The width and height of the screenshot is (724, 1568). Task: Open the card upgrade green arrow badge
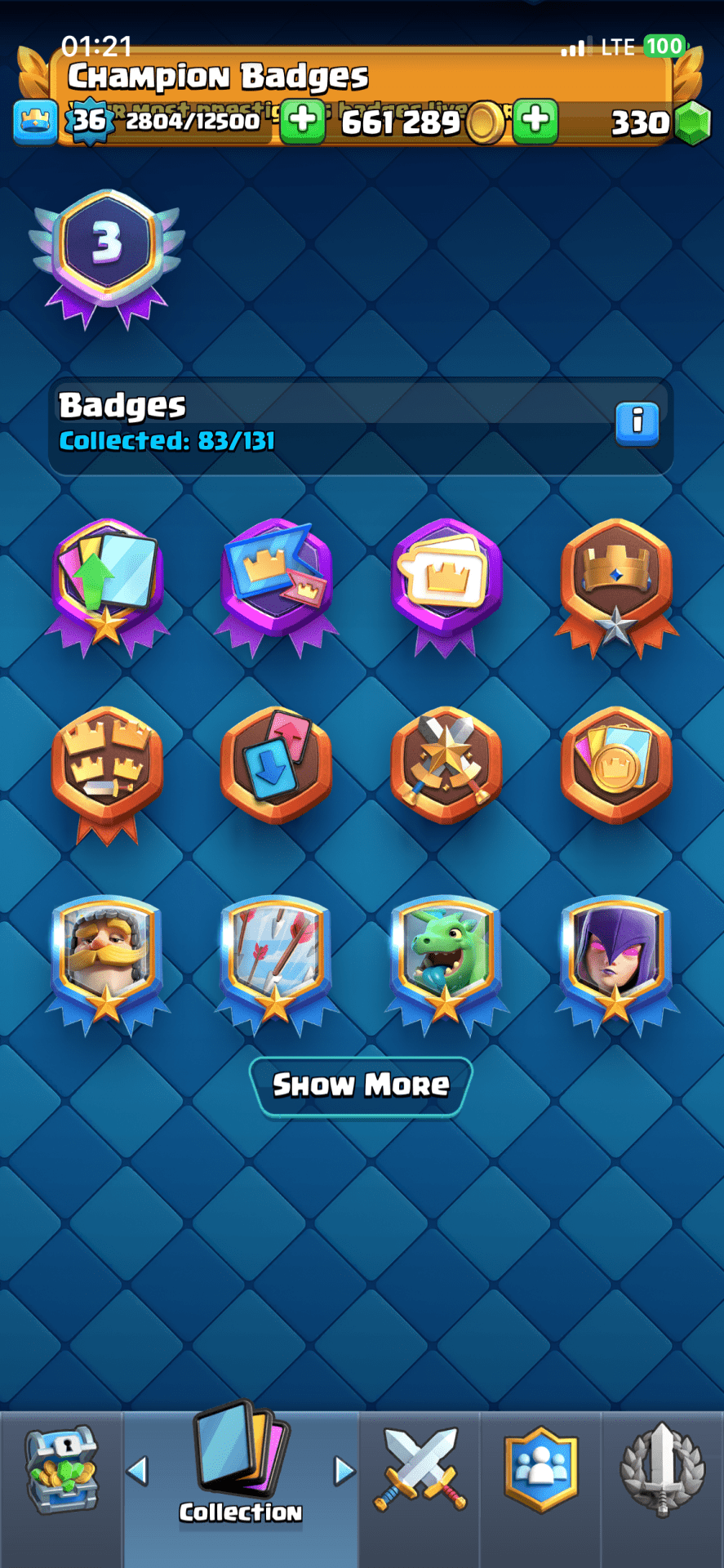[108, 580]
